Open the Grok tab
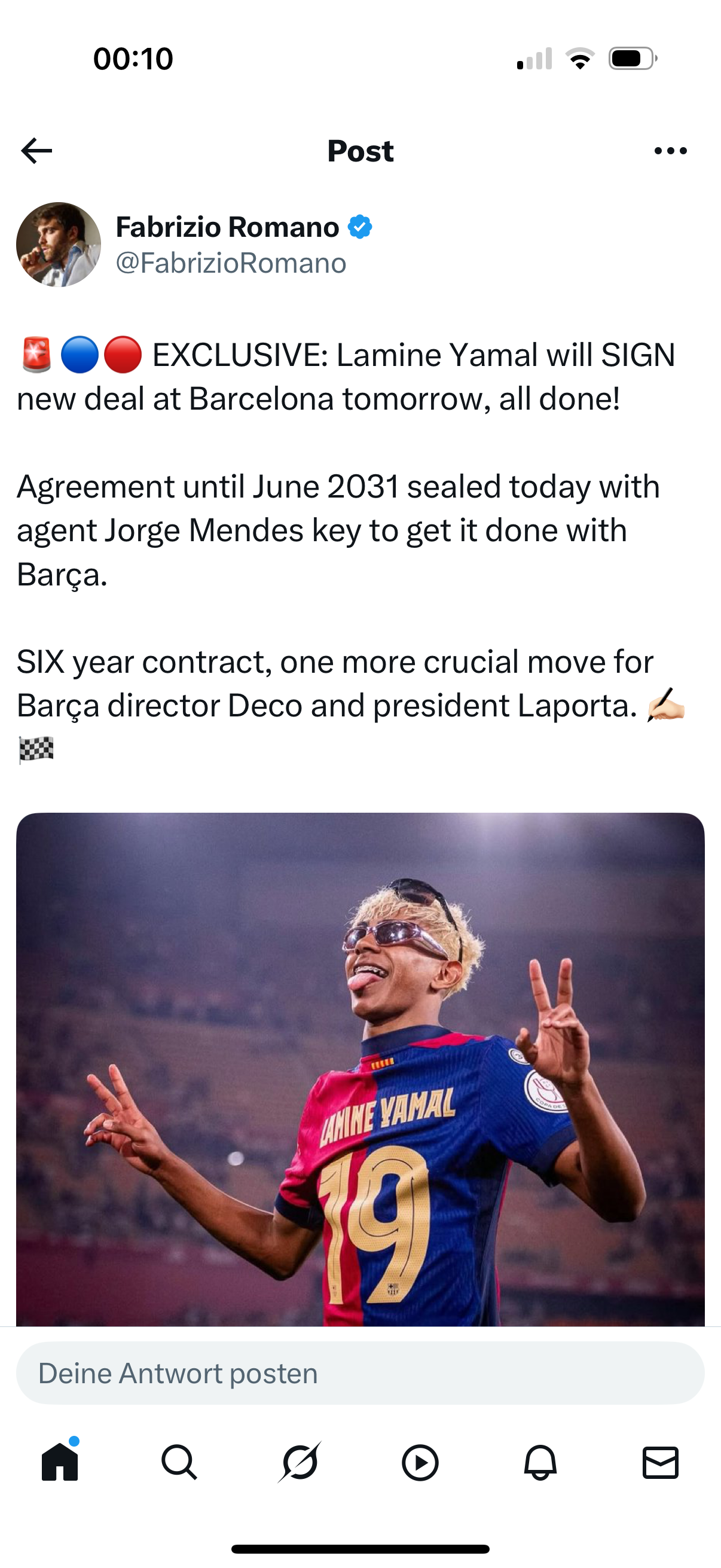This screenshot has height=1568, width=721. tap(300, 1462)
